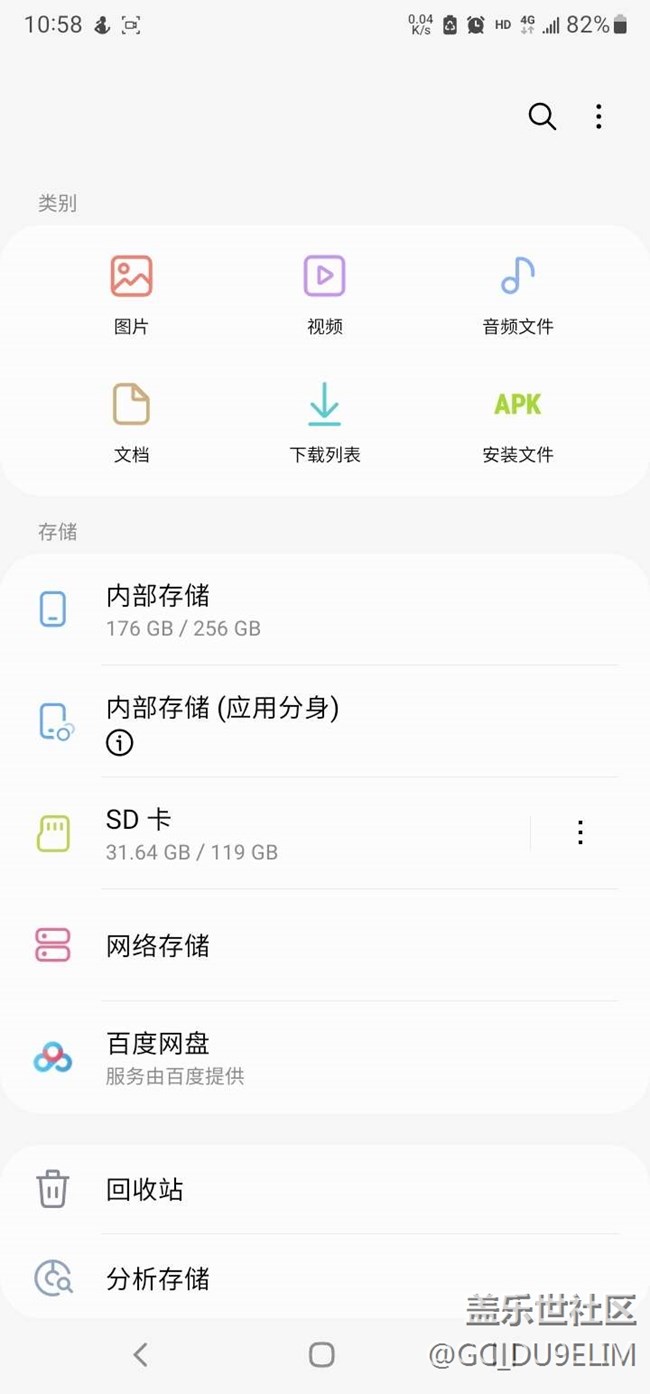This screenshot has width=650, height=1394.
Task: Tap info icon under 应用分身
Action: click(x=120, y=743)
